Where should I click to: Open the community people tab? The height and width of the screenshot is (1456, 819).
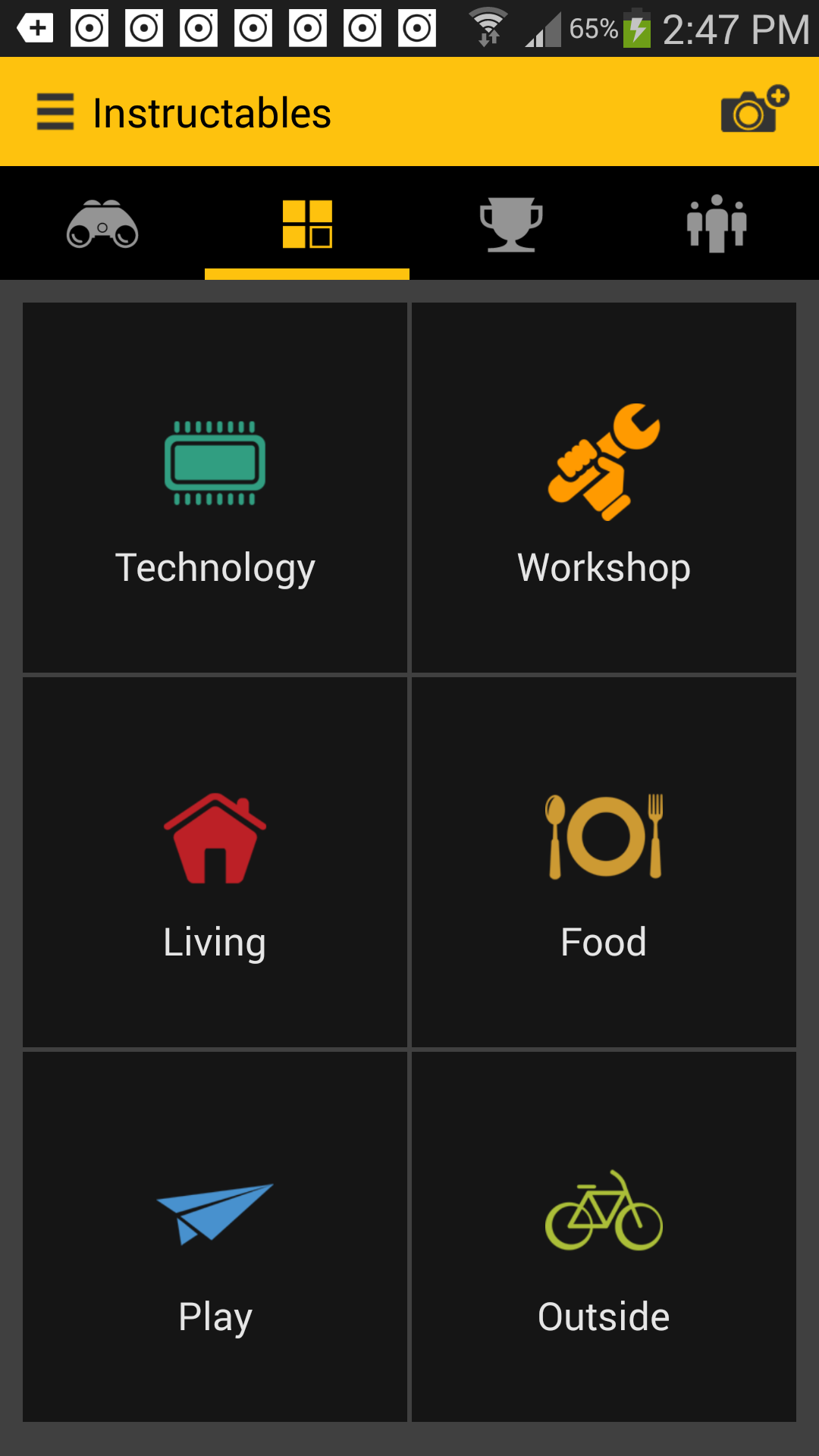click(x=717, y=224)
